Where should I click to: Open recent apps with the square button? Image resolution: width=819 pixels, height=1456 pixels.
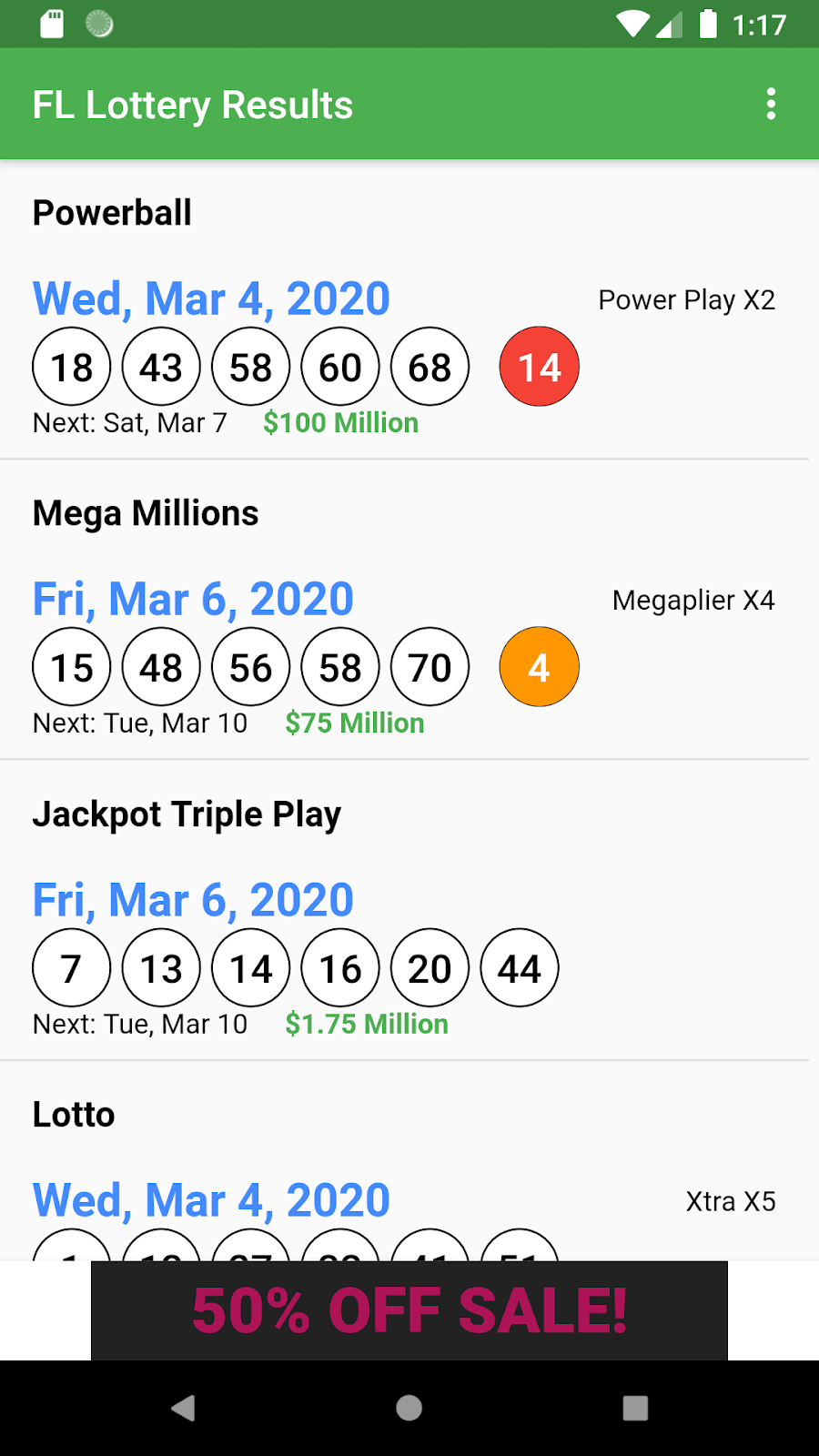pos(635,1407)
